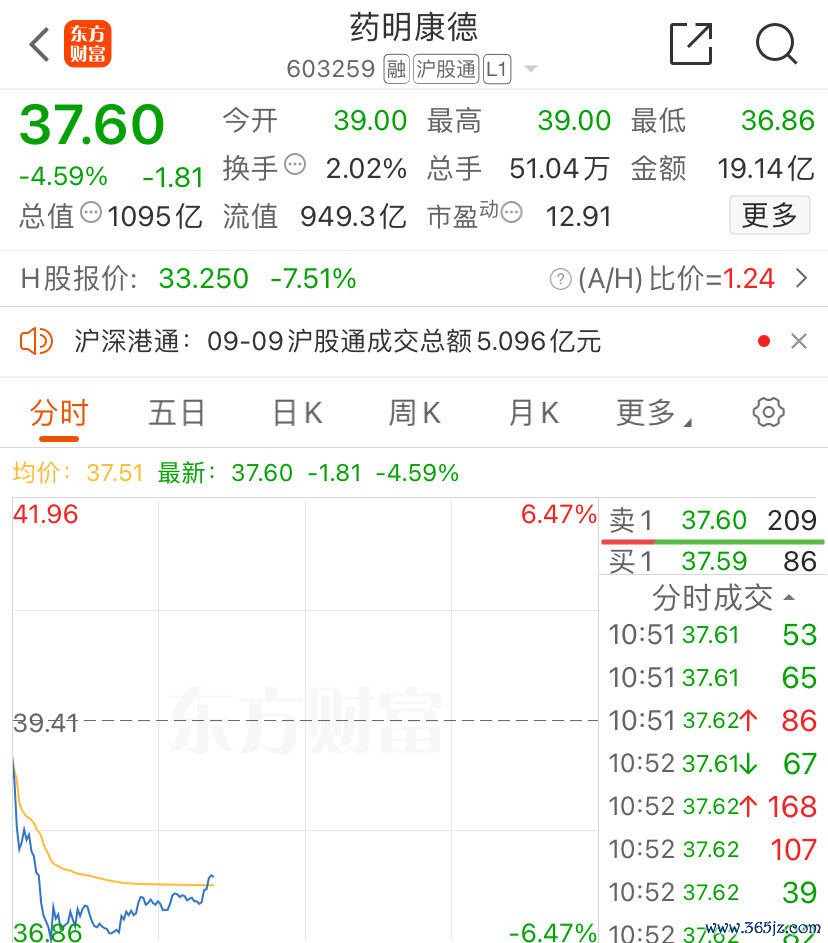The width and height of the screenshot is (828, 943).
Task: Switch to the 月K chart tab
Action: tap(533, 412)
